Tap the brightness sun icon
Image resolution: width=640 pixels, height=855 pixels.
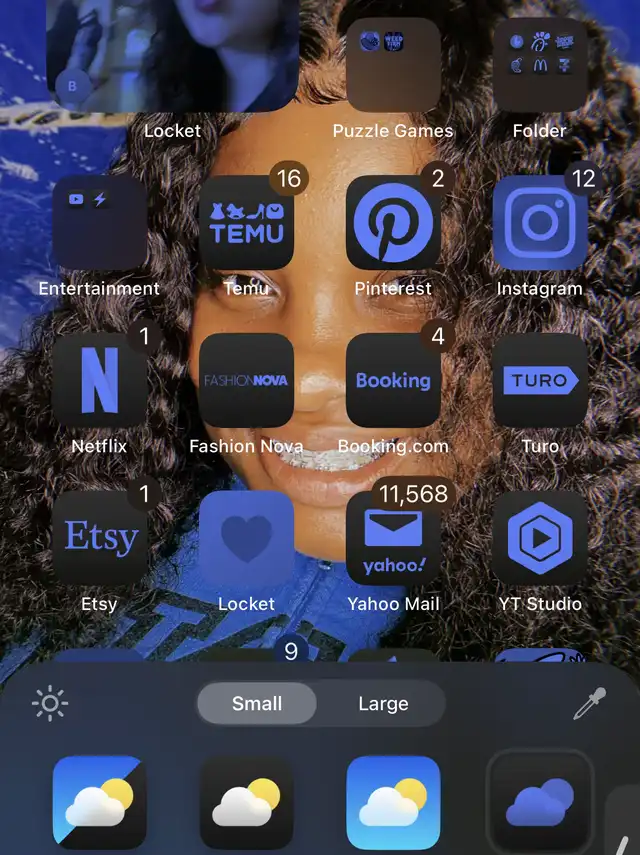pos(50,704)
